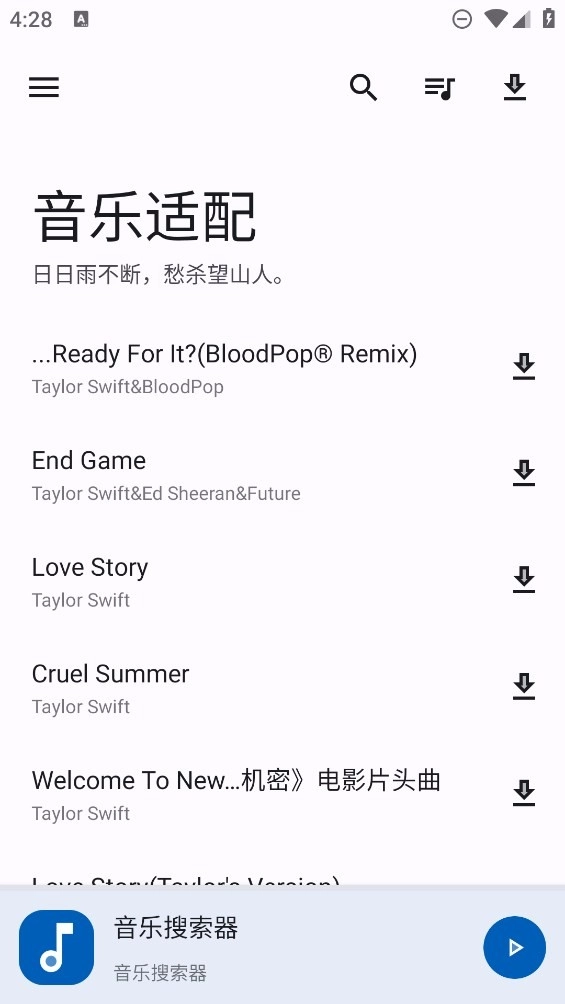Download the song End Game

(524, 473)
